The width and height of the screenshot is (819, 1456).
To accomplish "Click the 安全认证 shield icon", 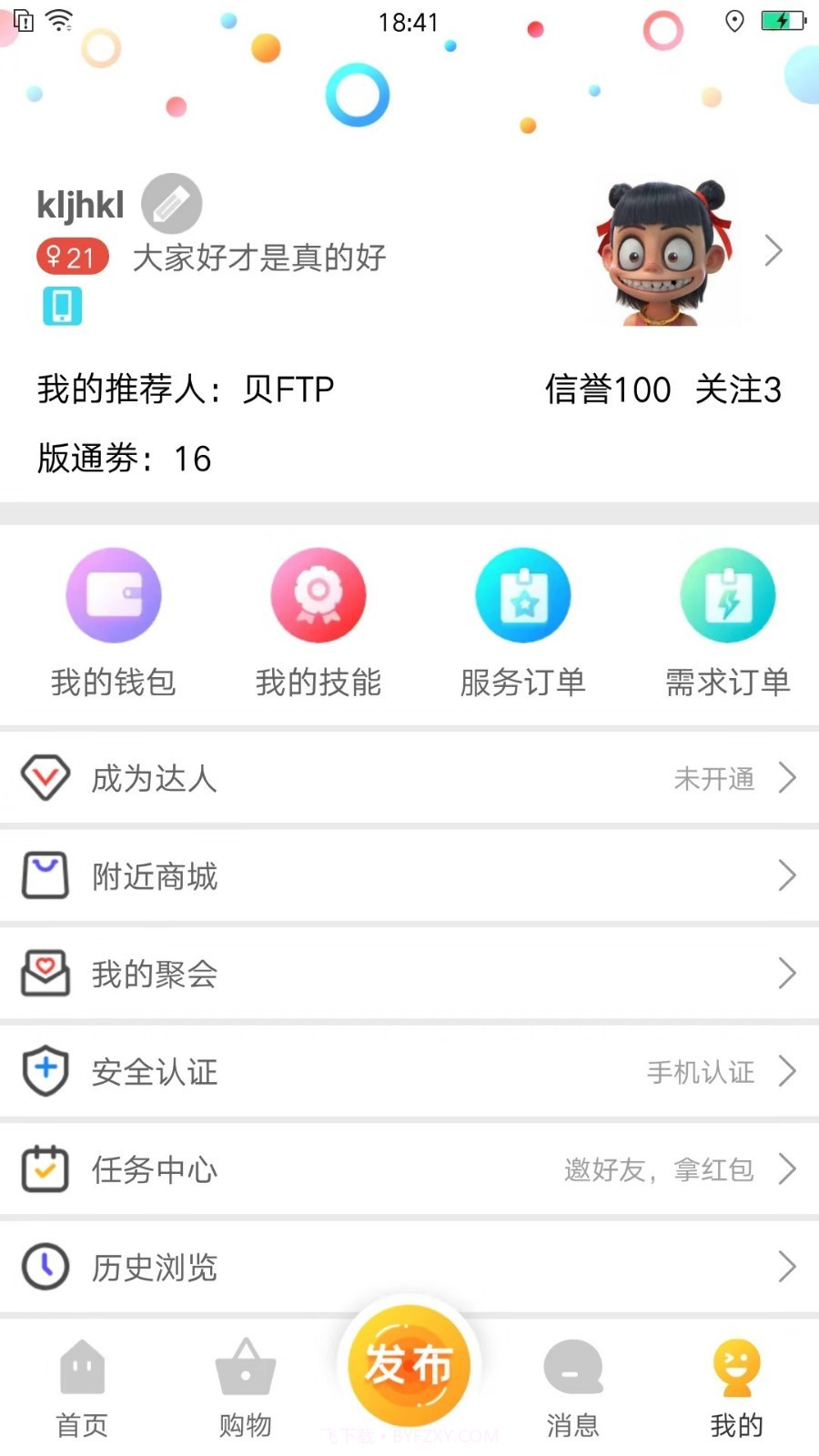I will [x=45, y=1071].
